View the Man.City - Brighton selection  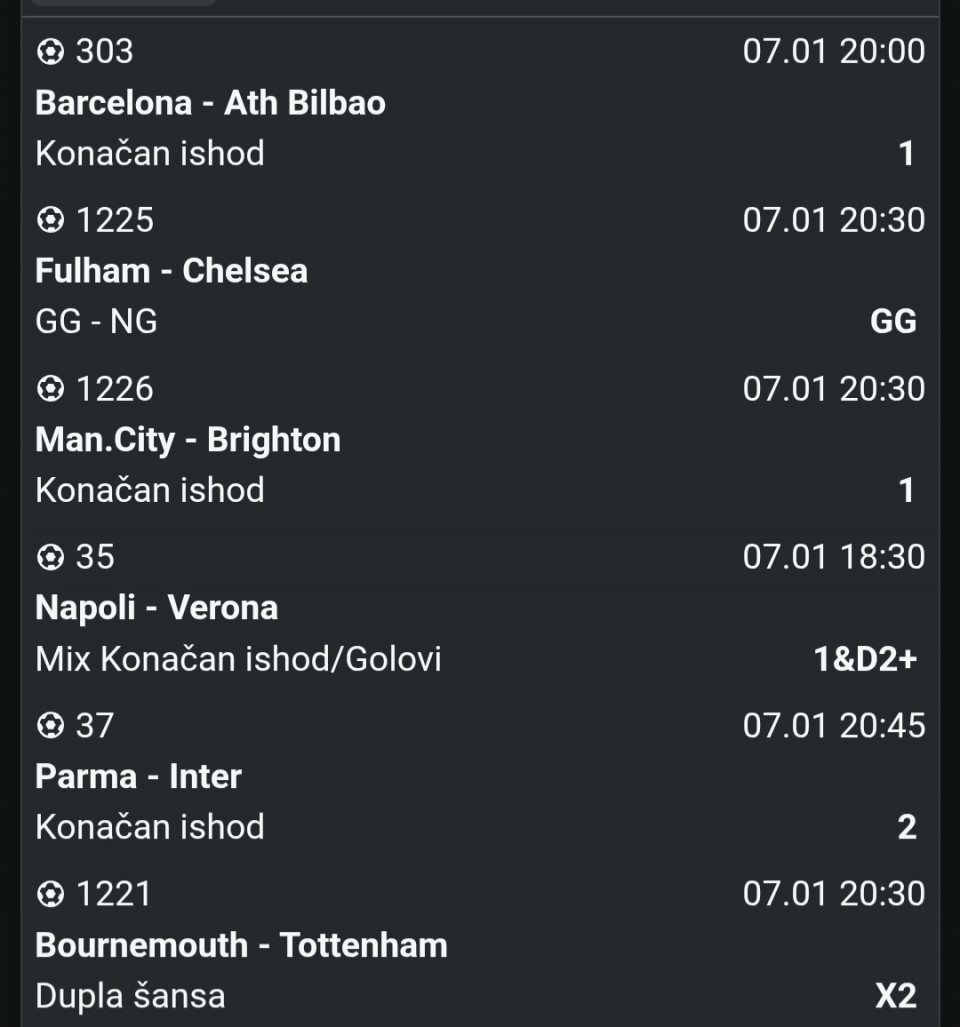click(x=188, y=440)
